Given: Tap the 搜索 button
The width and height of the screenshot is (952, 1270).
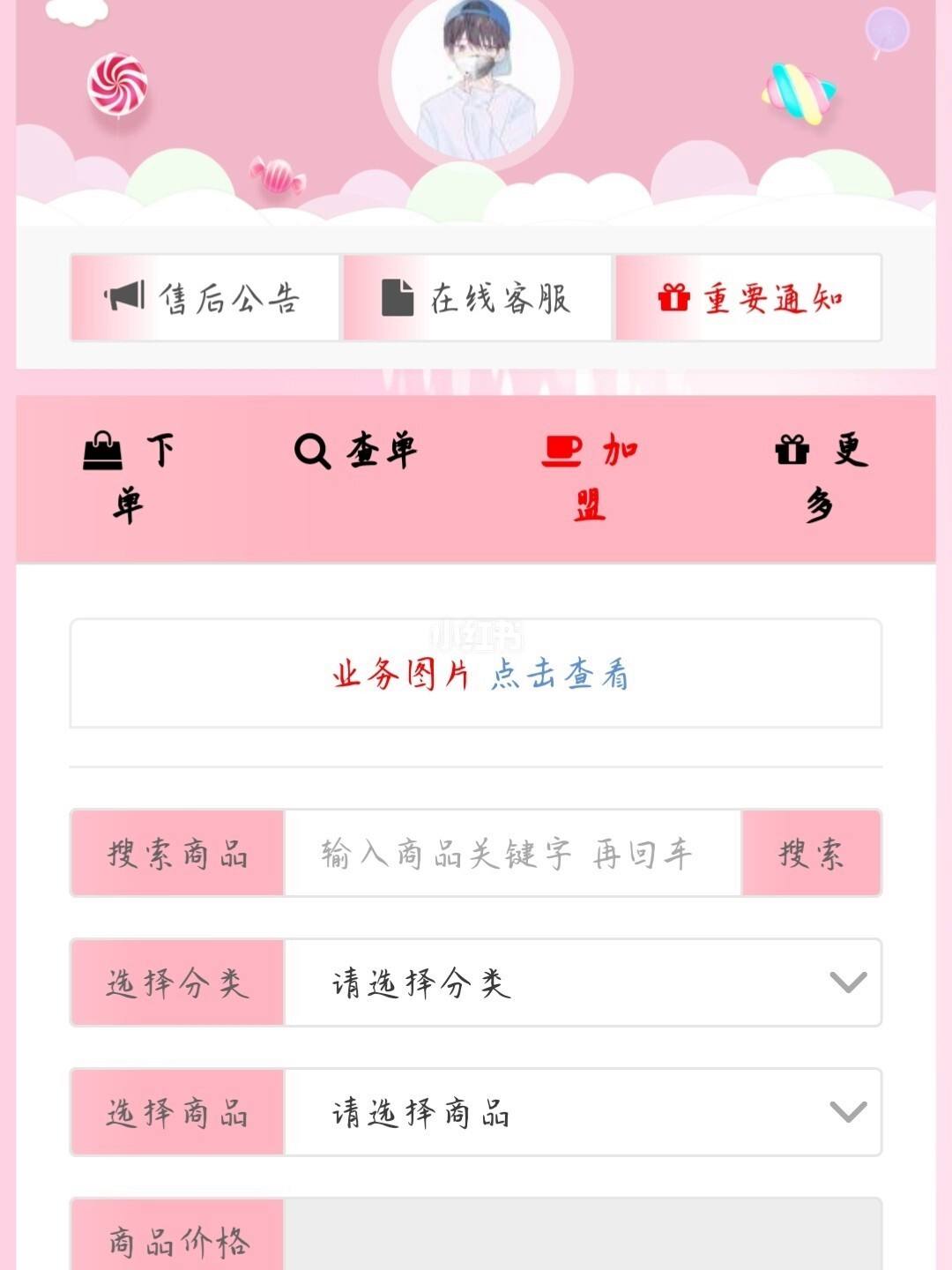Looking at the screenshot, I should pos(811,854).
